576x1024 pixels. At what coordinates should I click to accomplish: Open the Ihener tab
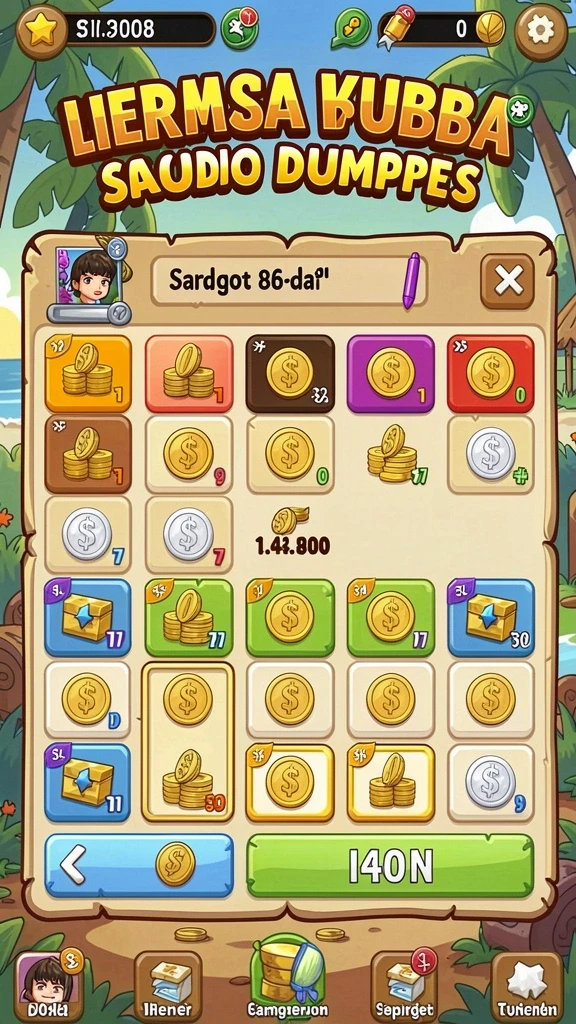tap(168, 986)
